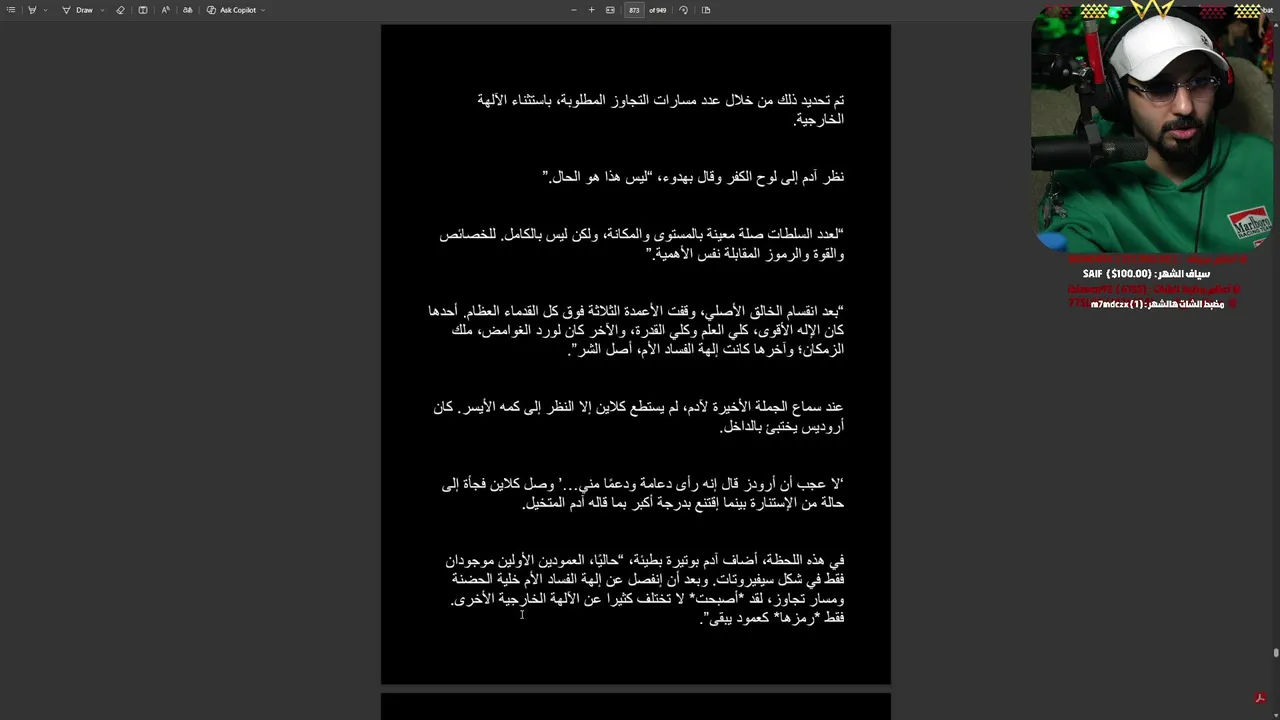Choose the eraser tool

120,10
